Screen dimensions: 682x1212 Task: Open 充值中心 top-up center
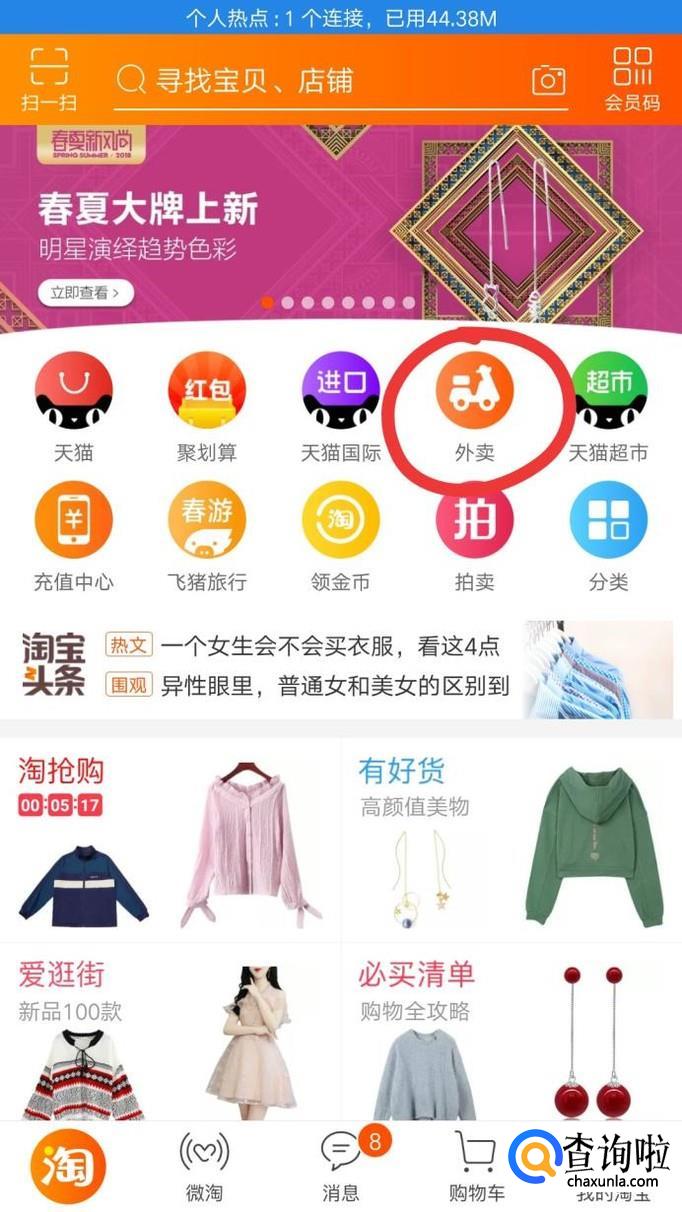(x=73, y=537)
